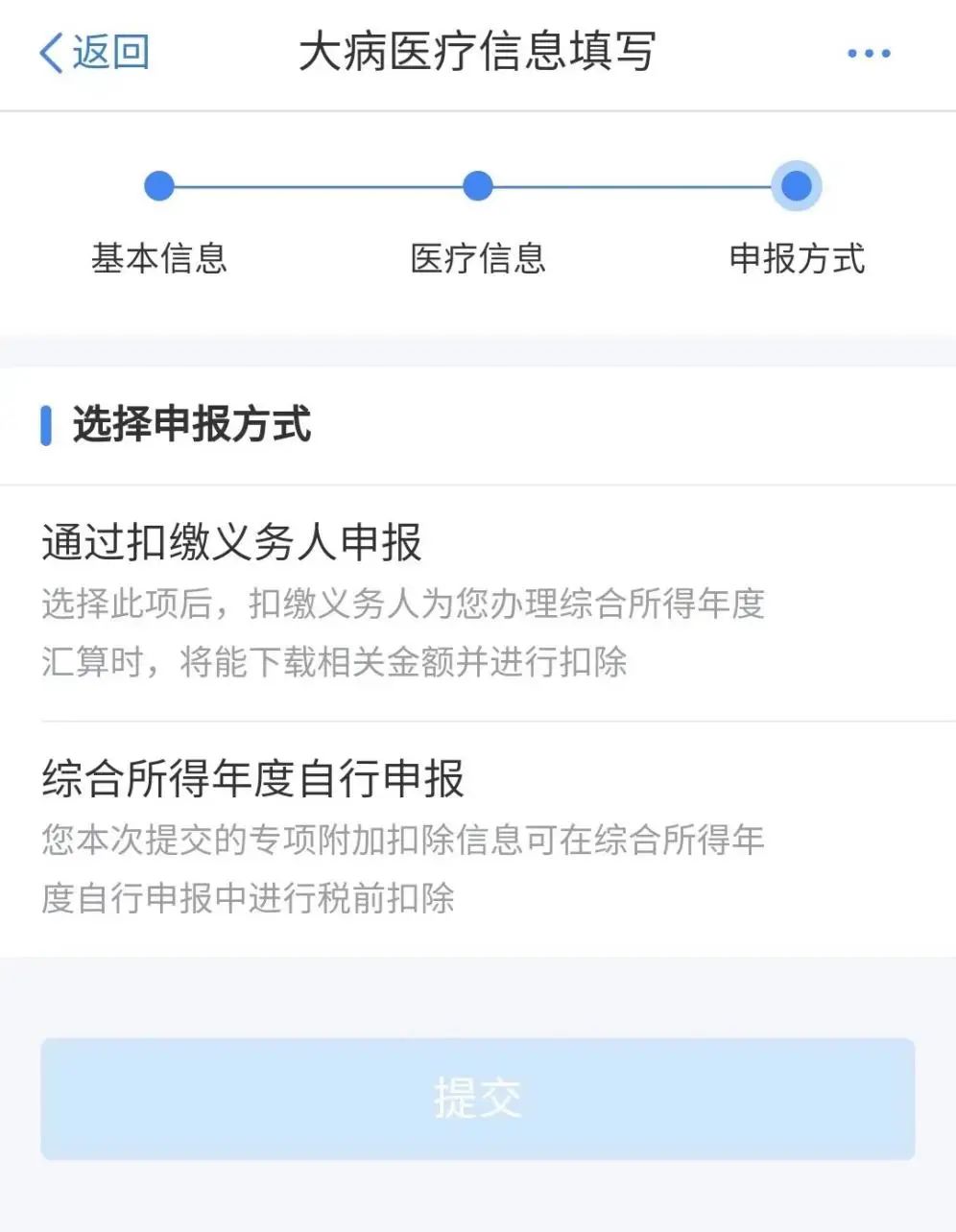This screenshot has width=956, height=1232.
Task: Choose the withholding agent declaration method
Action: (233, 543)
